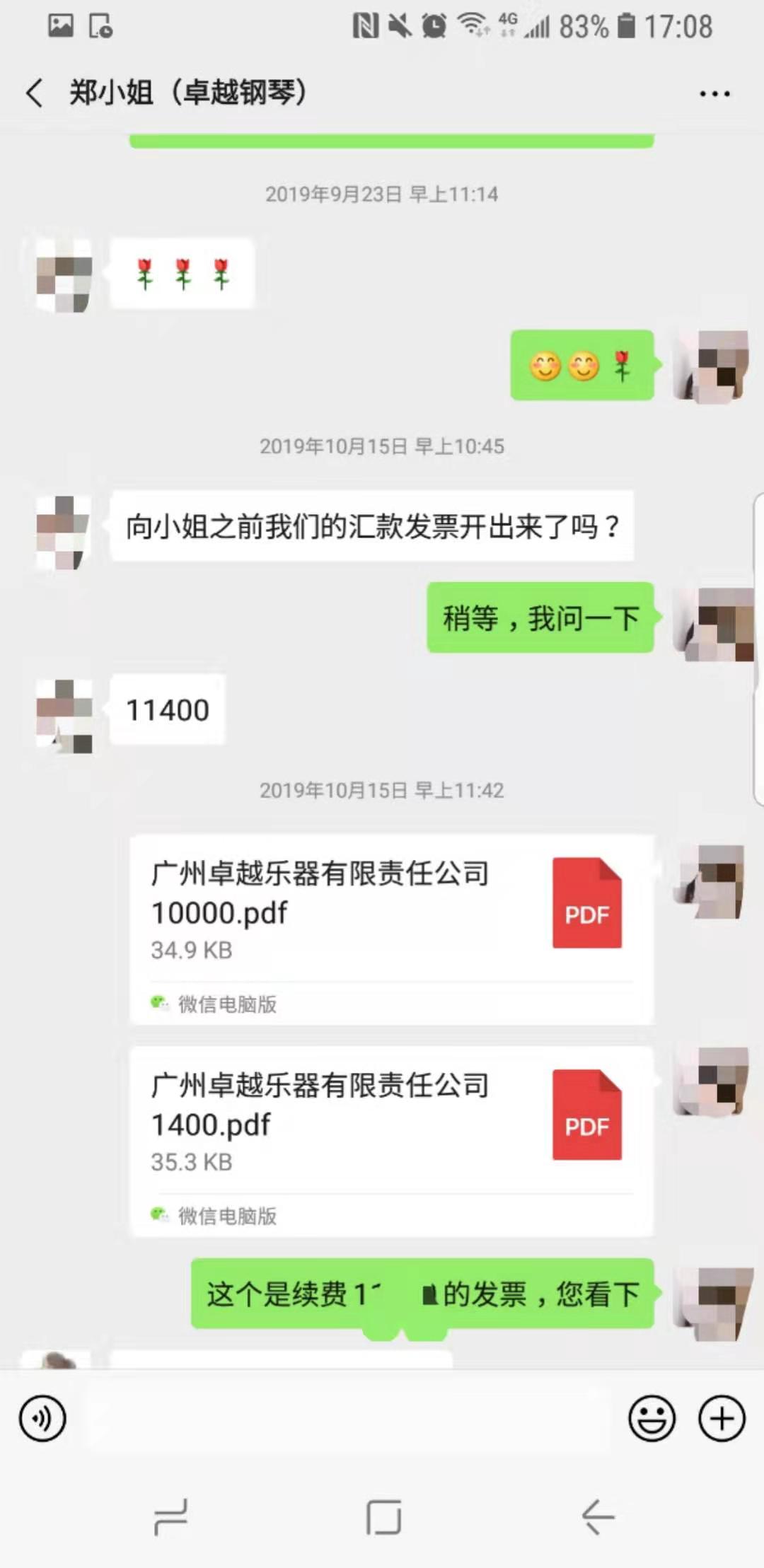
Task: Open the plus attachment menu
Action: tap(722, 1418)
